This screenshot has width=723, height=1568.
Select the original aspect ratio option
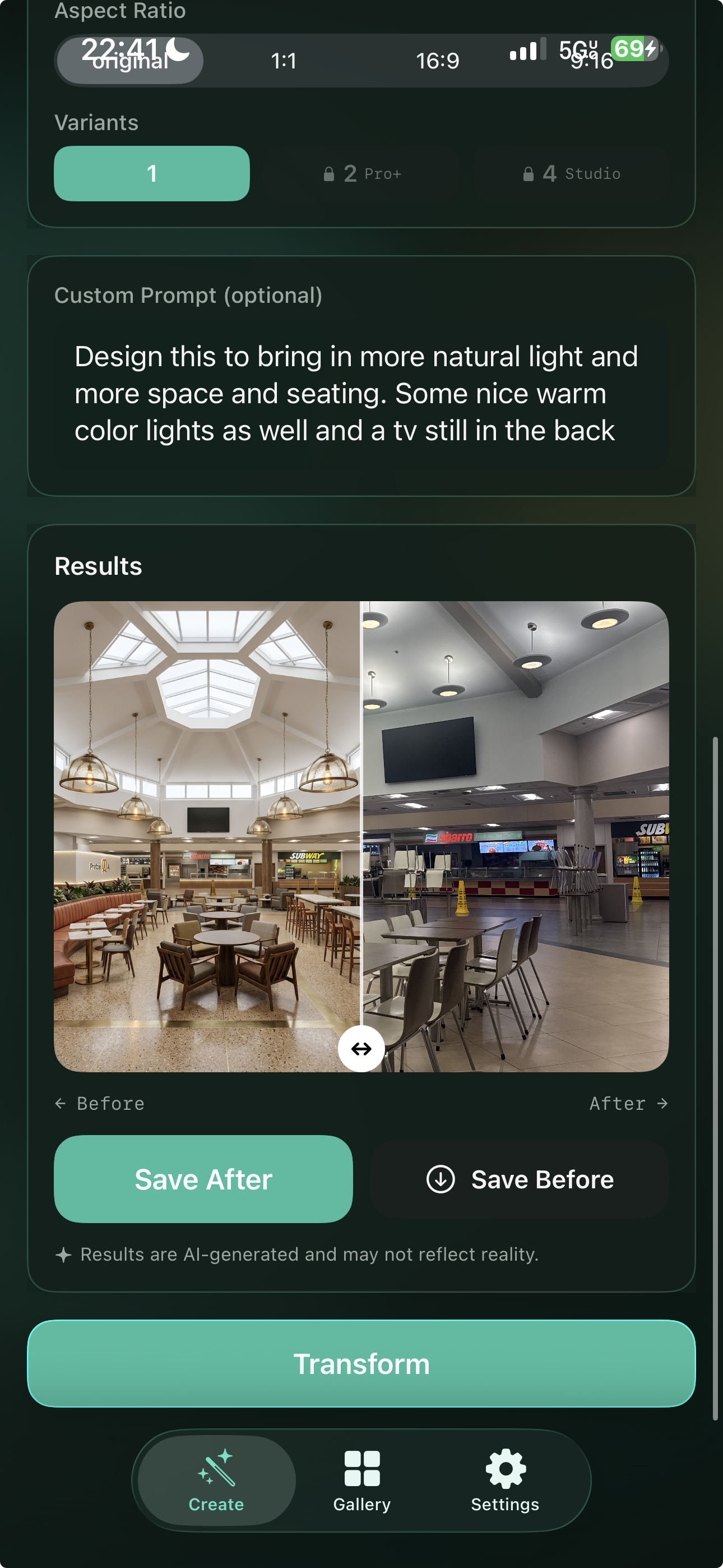(129, 60)
